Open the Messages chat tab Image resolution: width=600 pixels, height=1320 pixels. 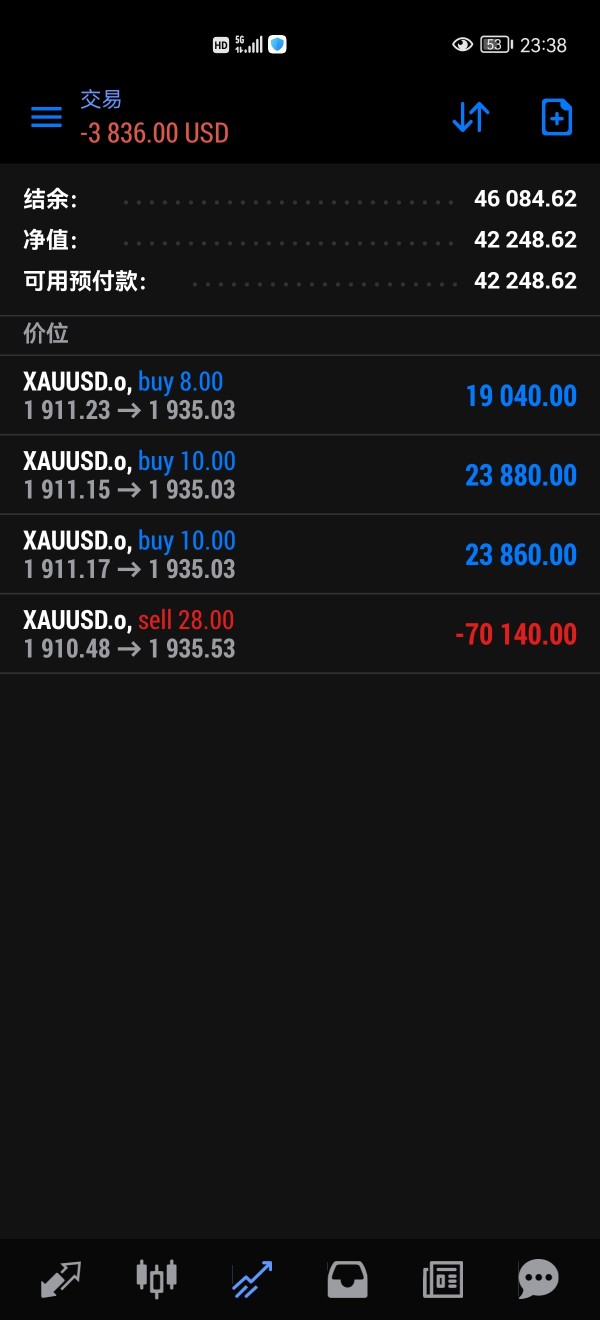tap(538, 1278)
